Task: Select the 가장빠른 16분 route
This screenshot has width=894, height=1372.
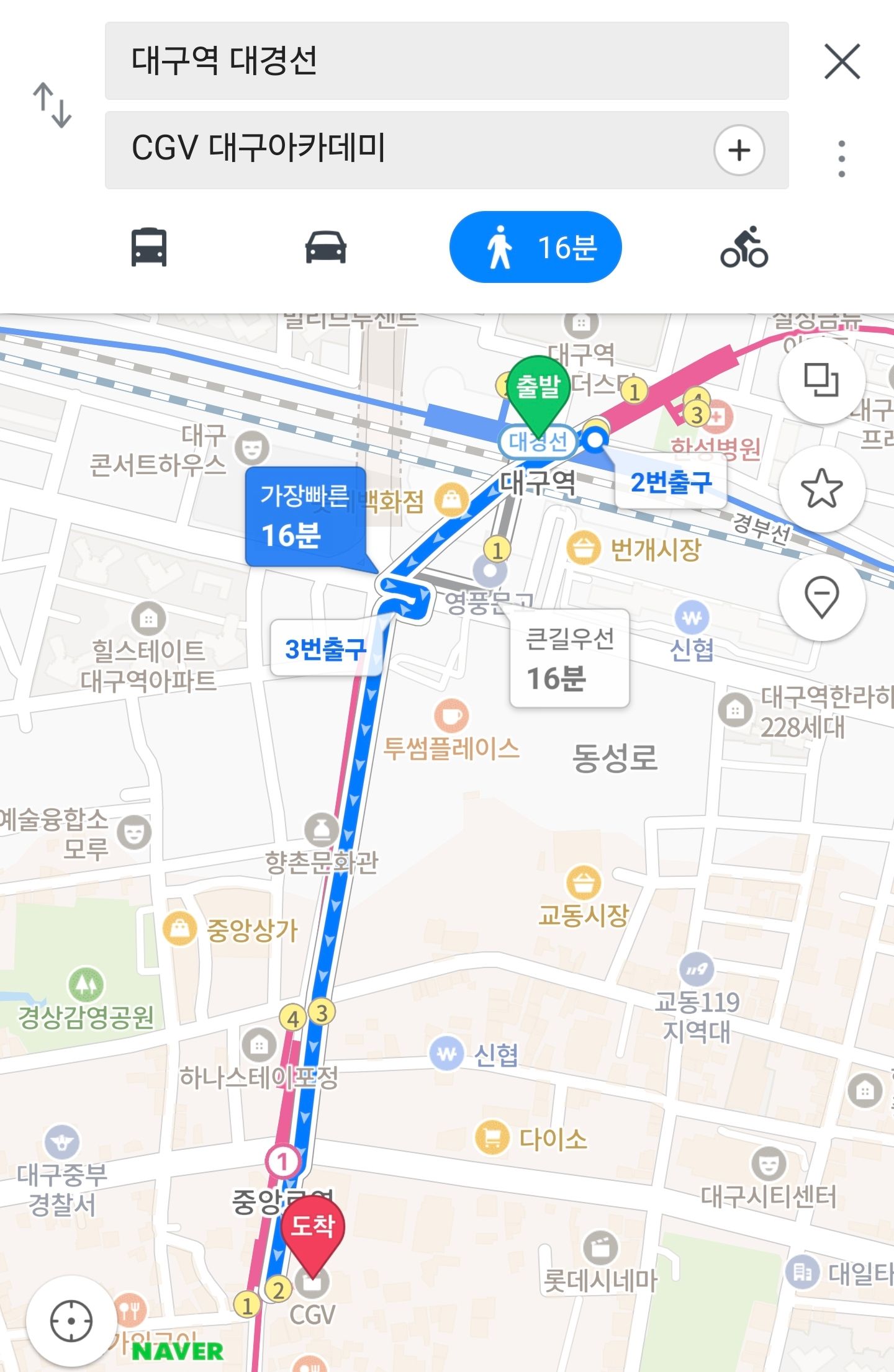Action: pos(305,516)
